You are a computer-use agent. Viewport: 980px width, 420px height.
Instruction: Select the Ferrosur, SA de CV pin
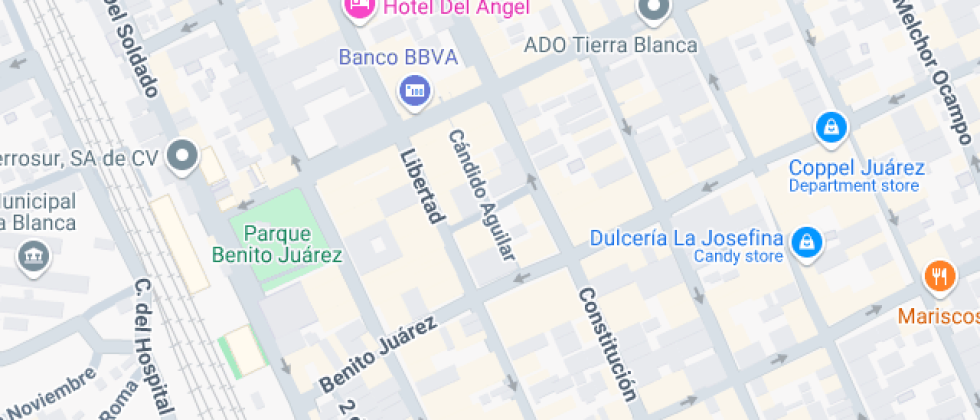pyautogui.click(x=182, y=157)
